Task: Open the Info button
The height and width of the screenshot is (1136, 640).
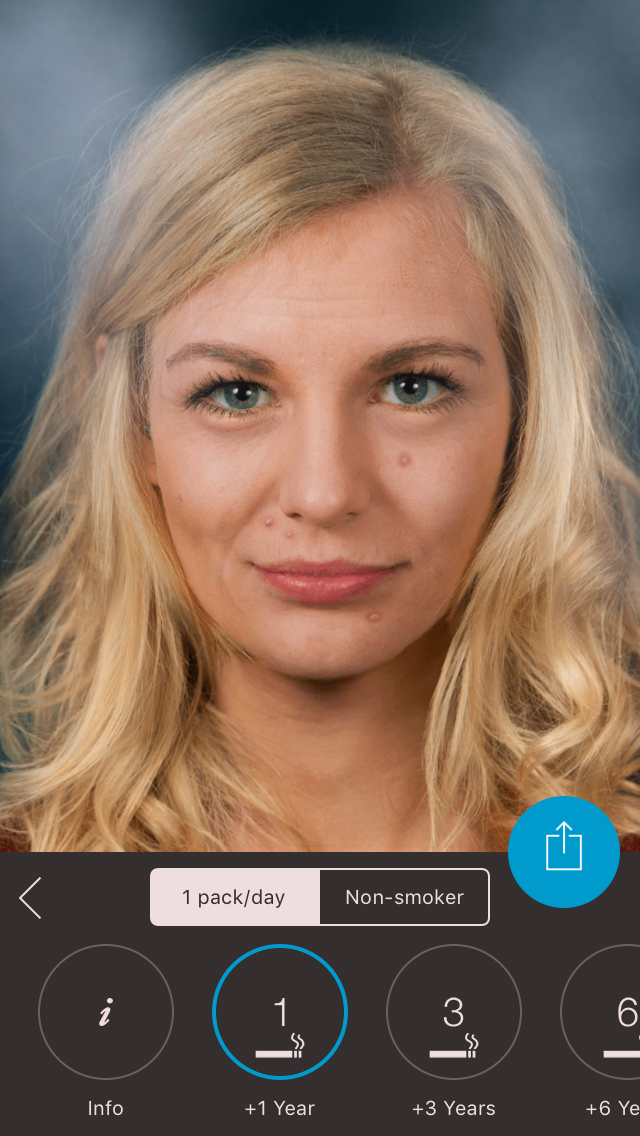Action: (105, 1012)
